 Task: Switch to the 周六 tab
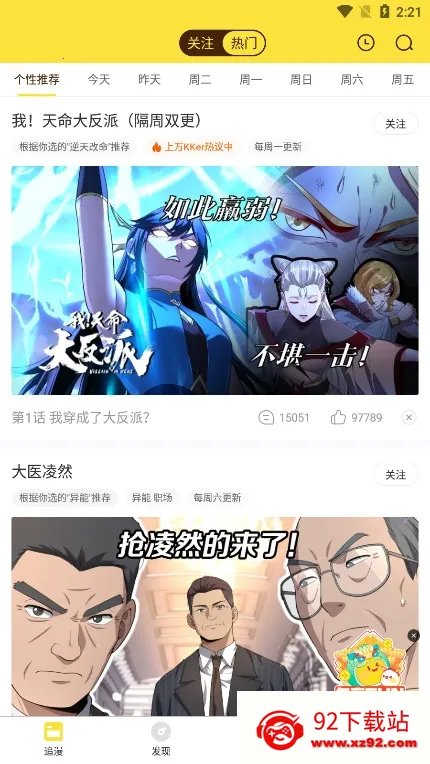[352, 79]
